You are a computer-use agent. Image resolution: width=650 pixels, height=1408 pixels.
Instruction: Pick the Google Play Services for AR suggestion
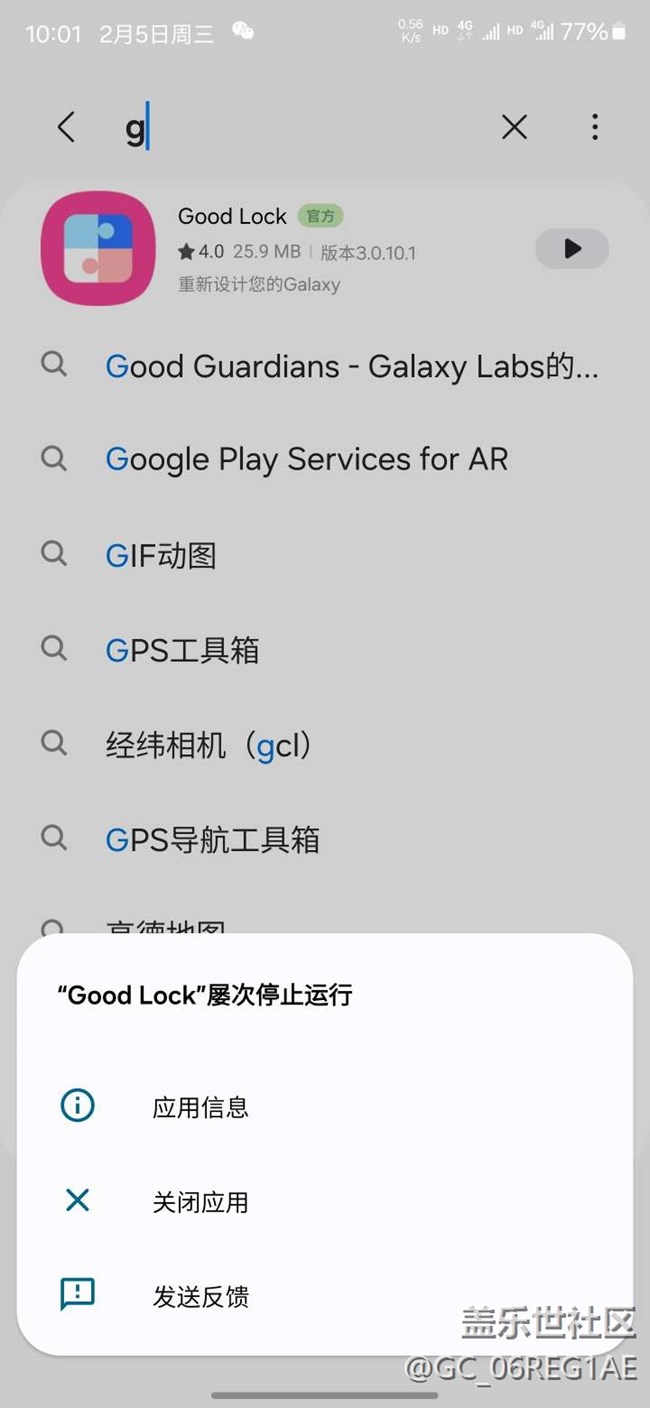click(x=324, y=459)
